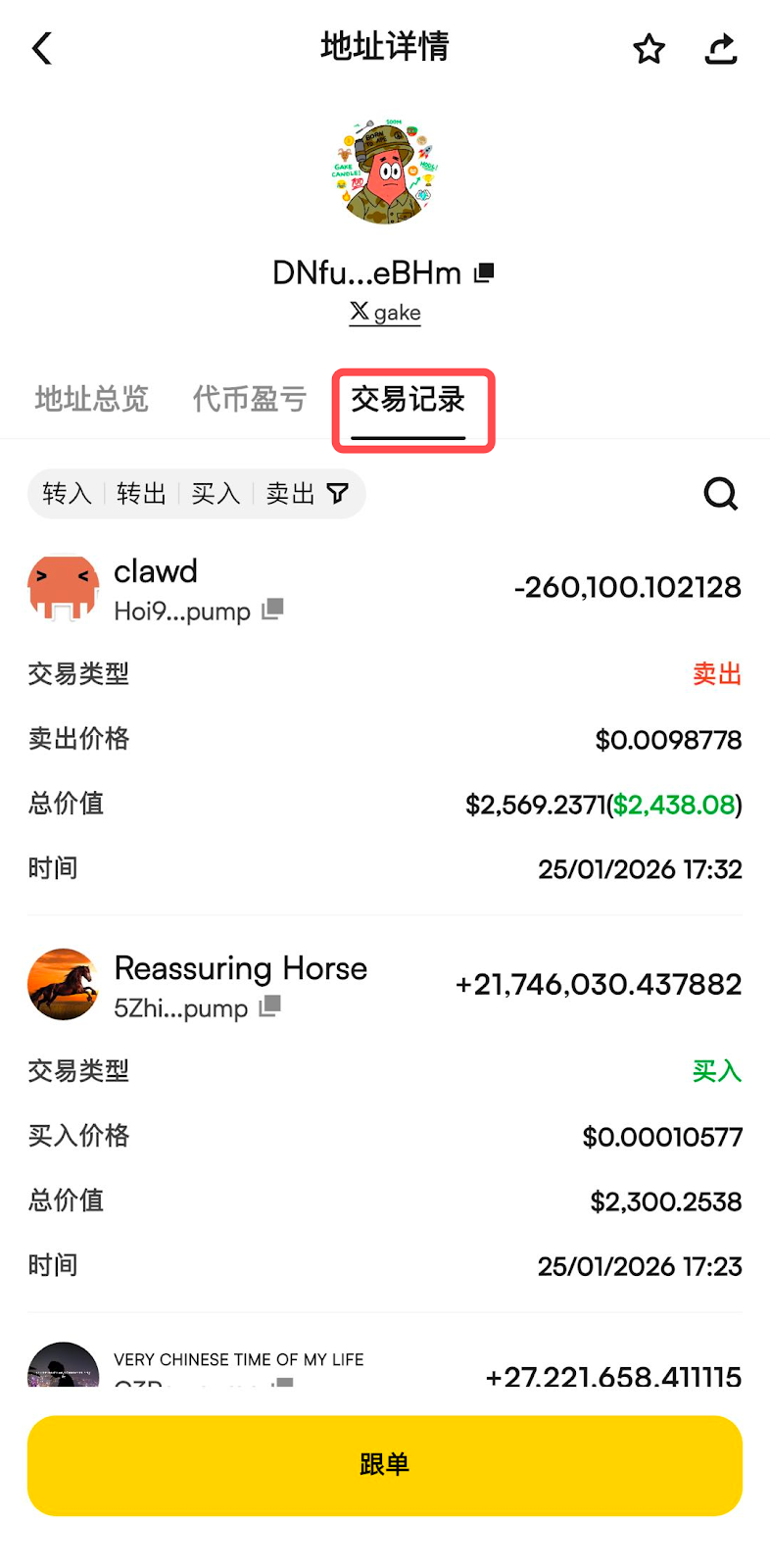Tap the yellow 跟单 button
This screenshot has height=1568, width=770.
click(385, 1465)
